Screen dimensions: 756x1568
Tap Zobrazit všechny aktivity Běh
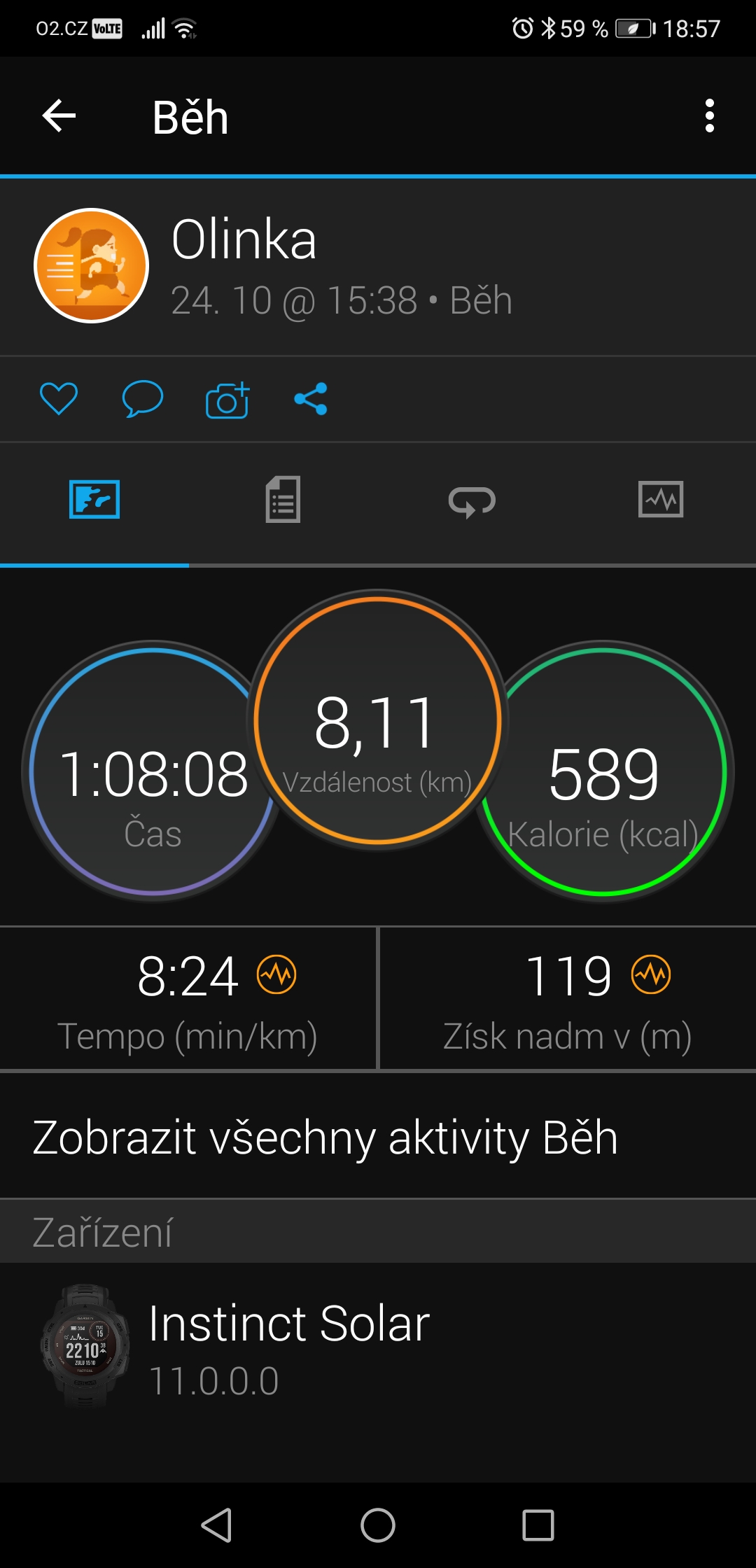(325, 1137)
